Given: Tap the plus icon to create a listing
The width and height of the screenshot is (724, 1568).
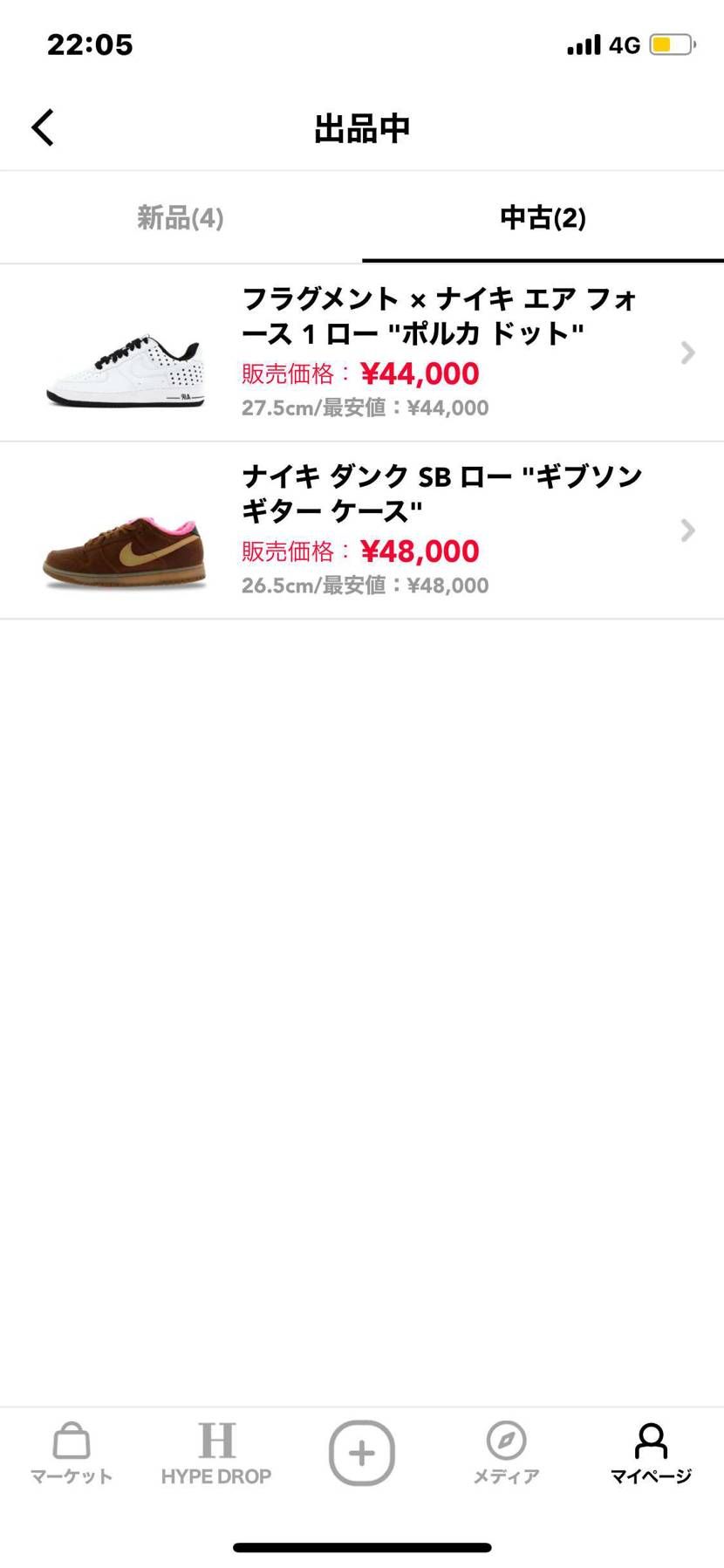Looking at the screenshot, I should pos(361,1451).
